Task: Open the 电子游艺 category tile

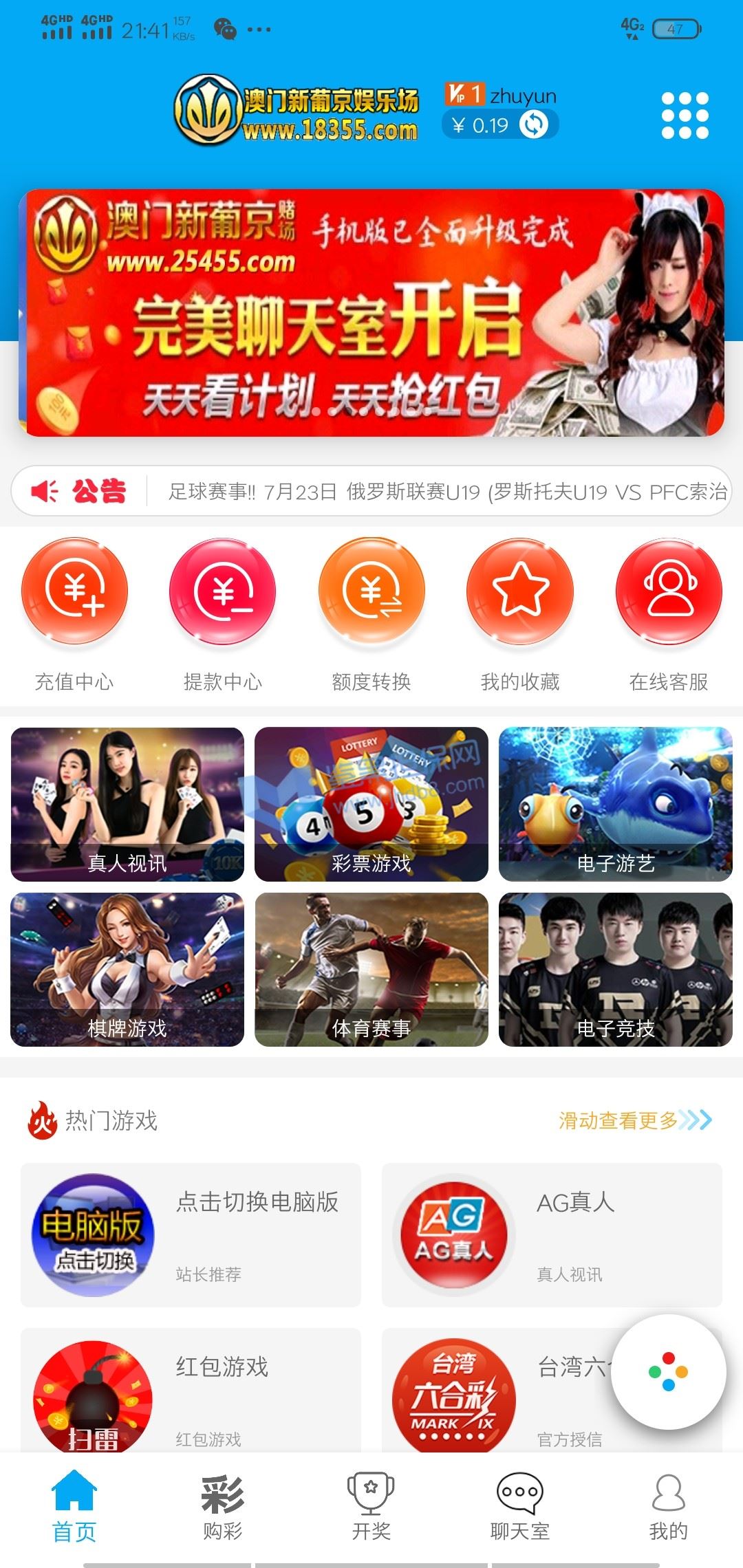Action: coord(615,804)
